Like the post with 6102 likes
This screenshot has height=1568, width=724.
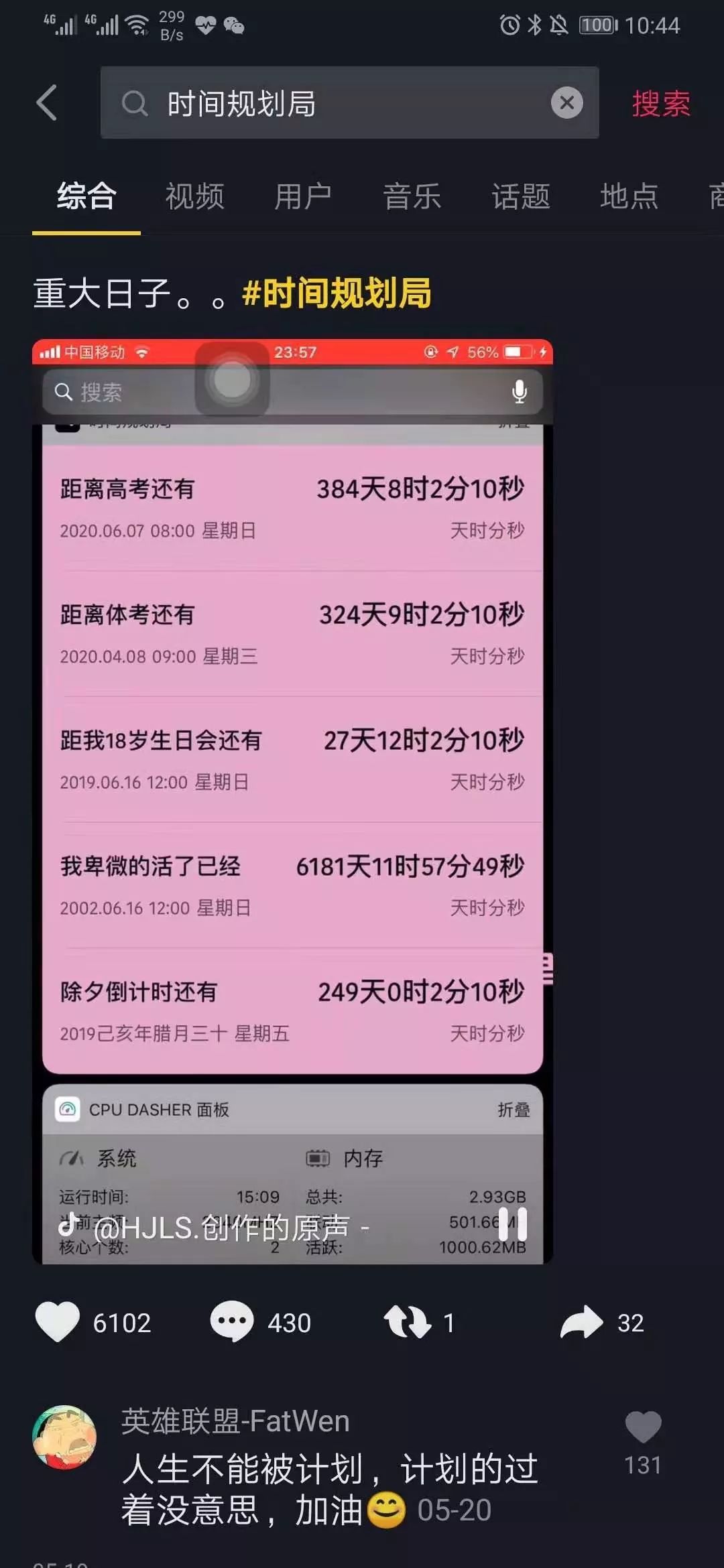(x=58, y=1322)
